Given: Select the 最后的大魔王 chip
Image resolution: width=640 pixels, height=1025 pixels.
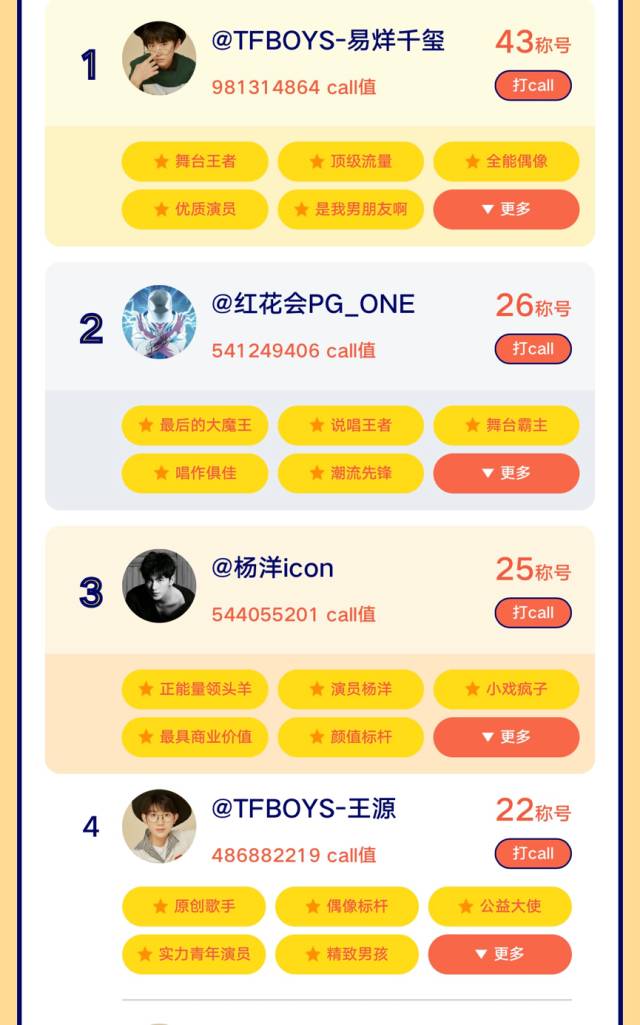Looking at the screenshot, I should [195, 425].
